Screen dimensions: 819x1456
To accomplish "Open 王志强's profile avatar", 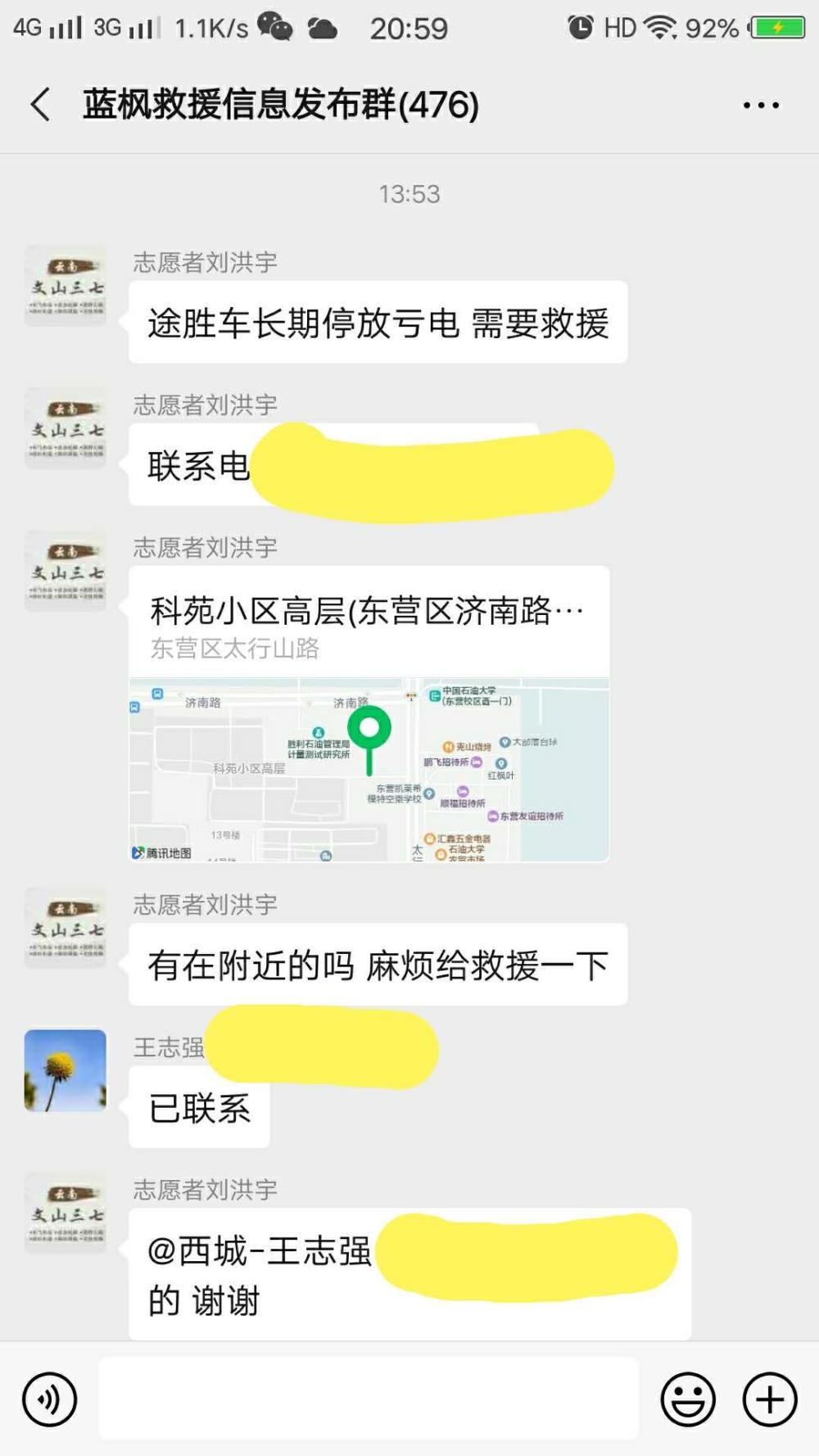I will (66, 1070).
